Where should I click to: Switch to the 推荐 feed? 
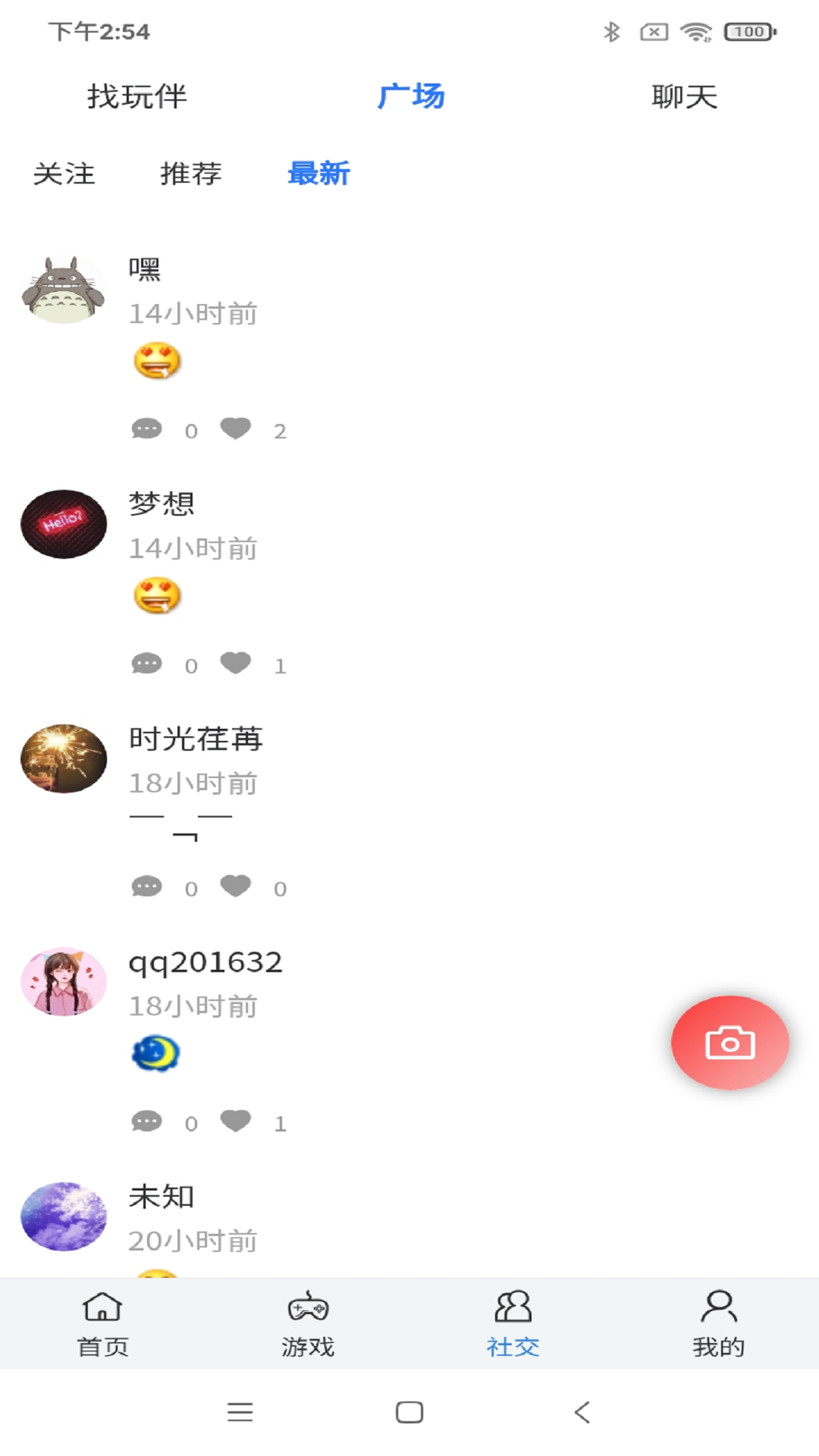191,174
